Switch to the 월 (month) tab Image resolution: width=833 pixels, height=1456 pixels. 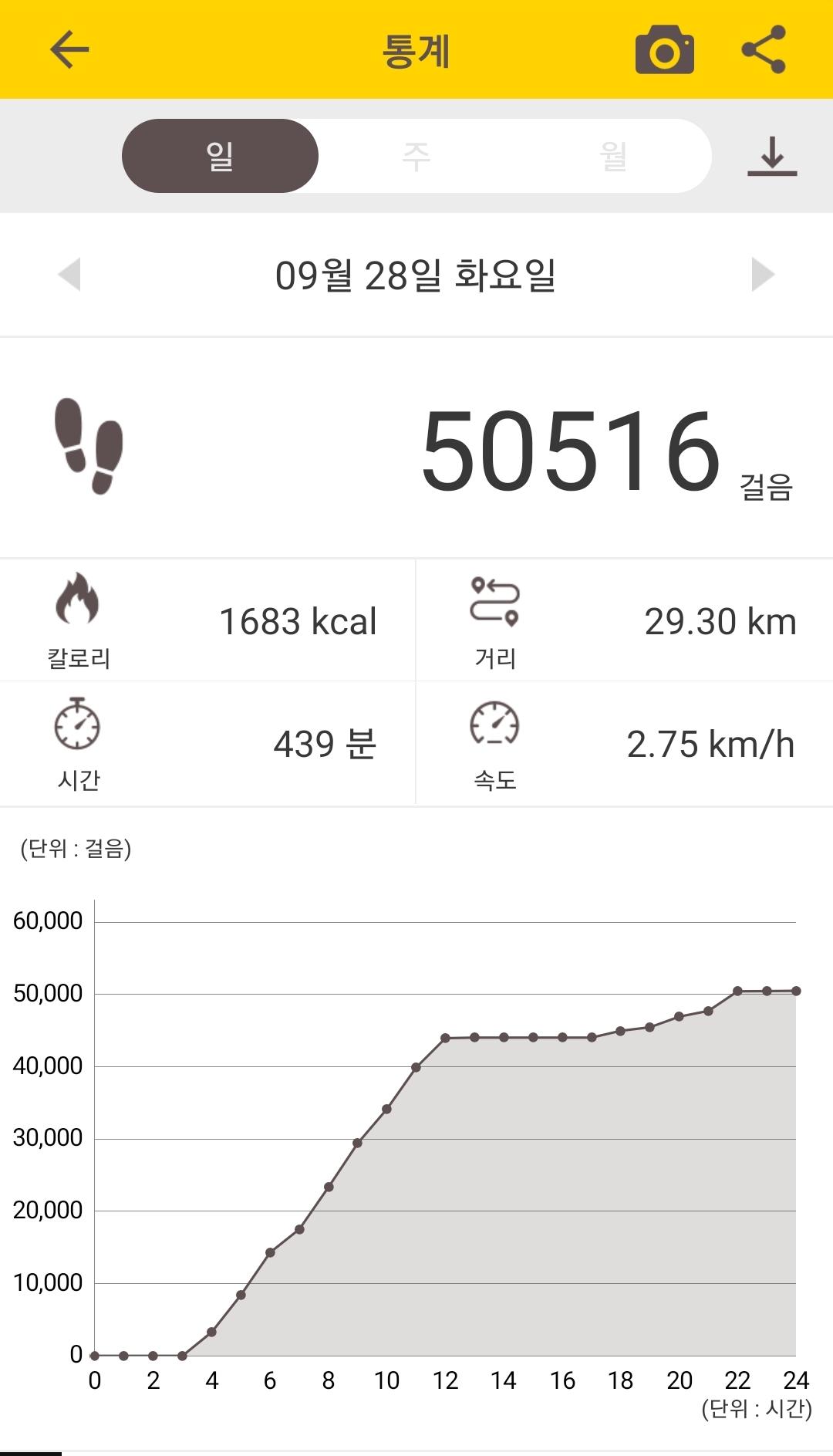(x=613, y=156)
